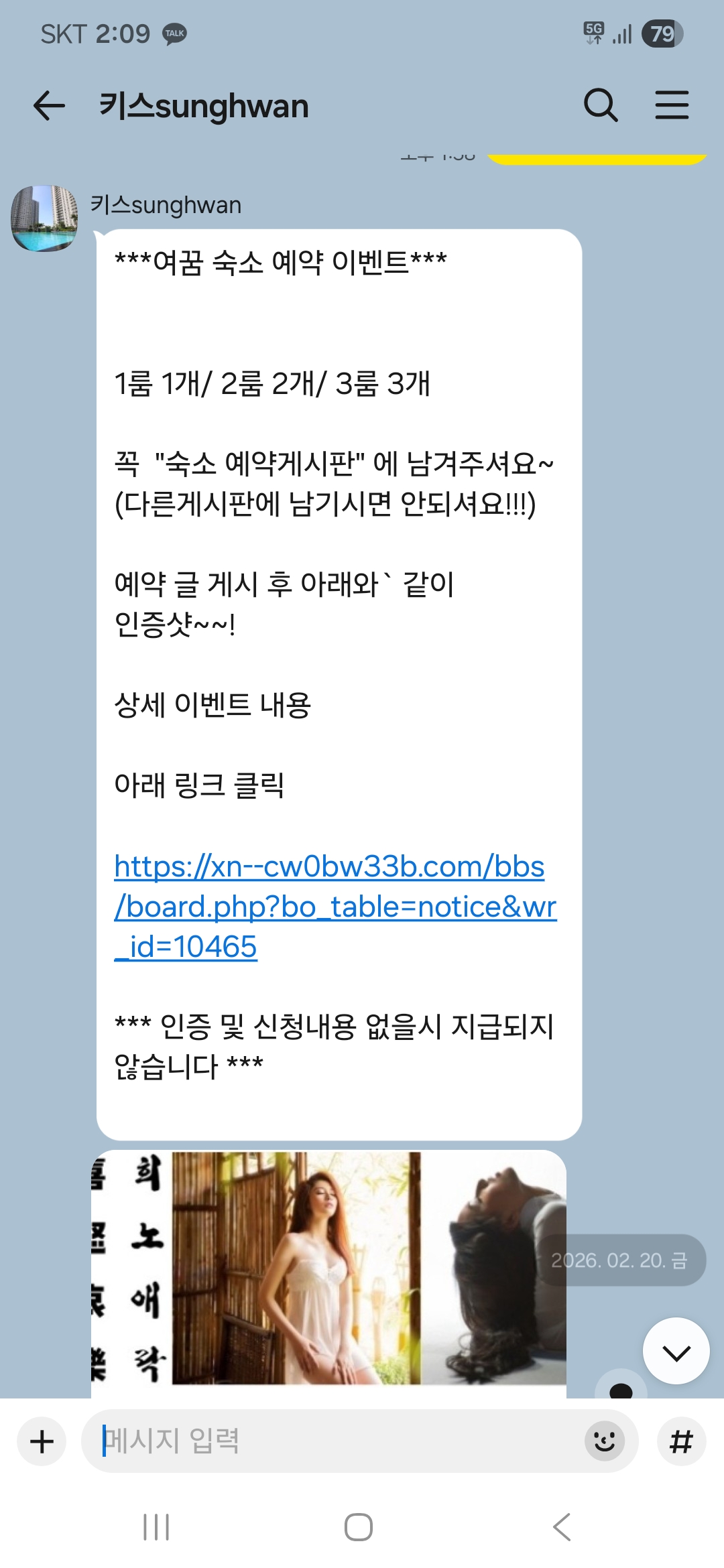Open the emoticon picker
The image size is (724, 1568).
(604, 1441)
